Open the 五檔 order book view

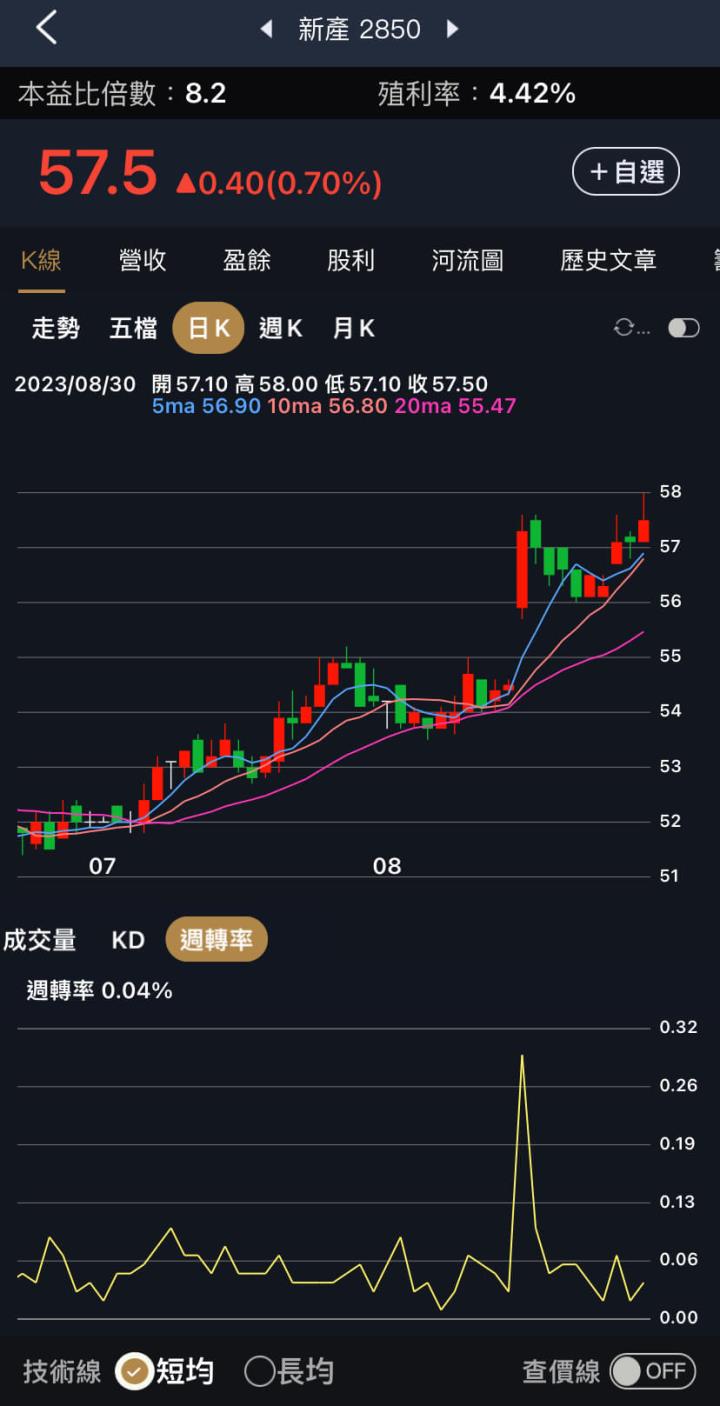133,327
